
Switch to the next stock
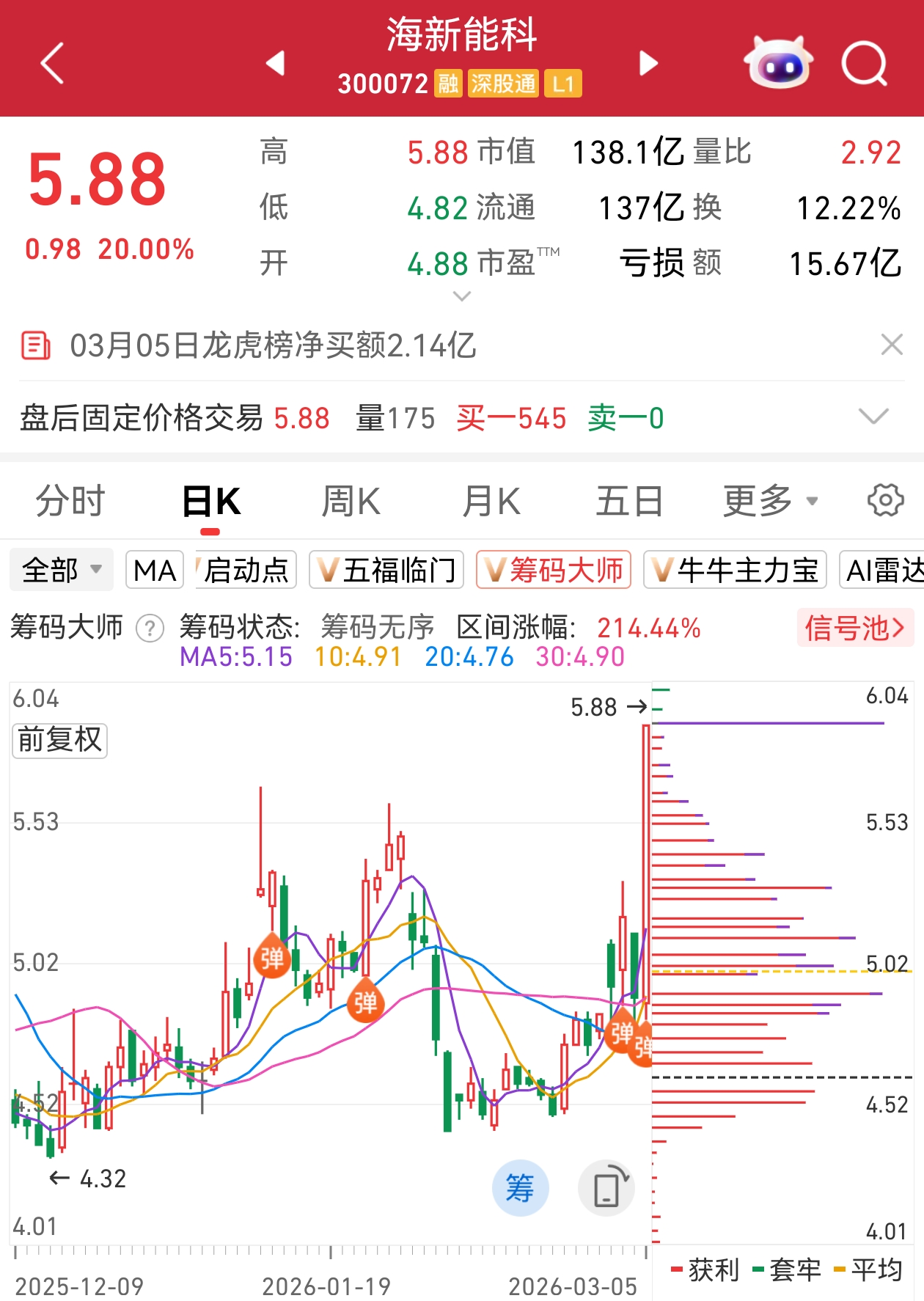point(648,63)
